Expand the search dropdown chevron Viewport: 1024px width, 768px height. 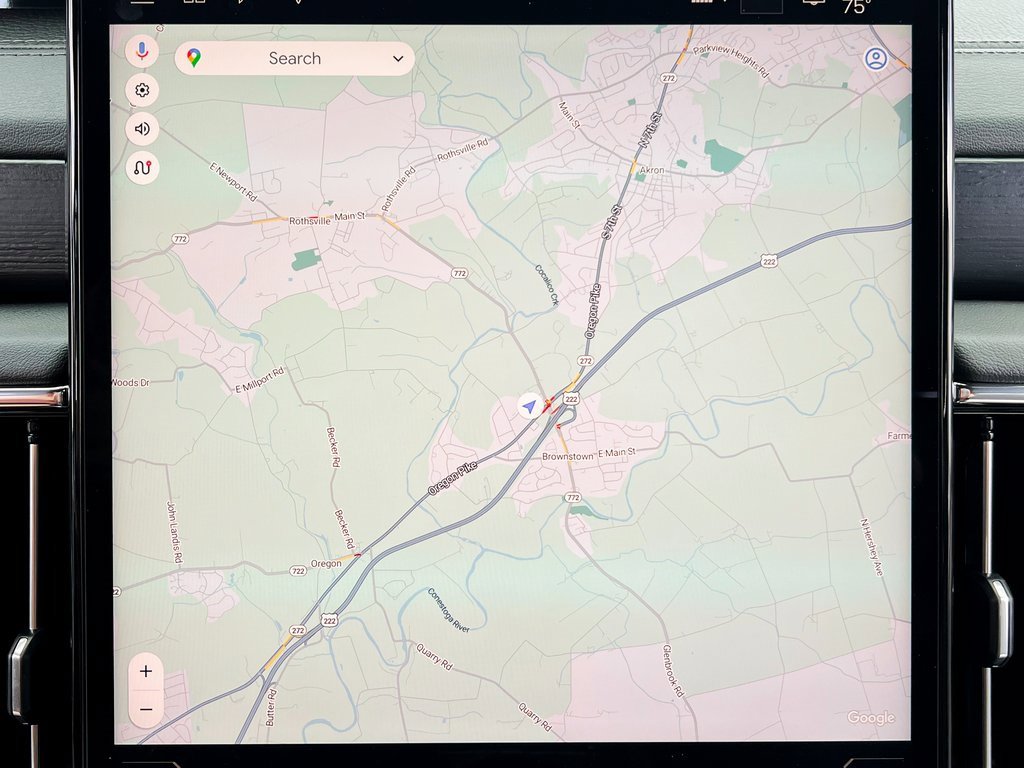tap(398, 59)
